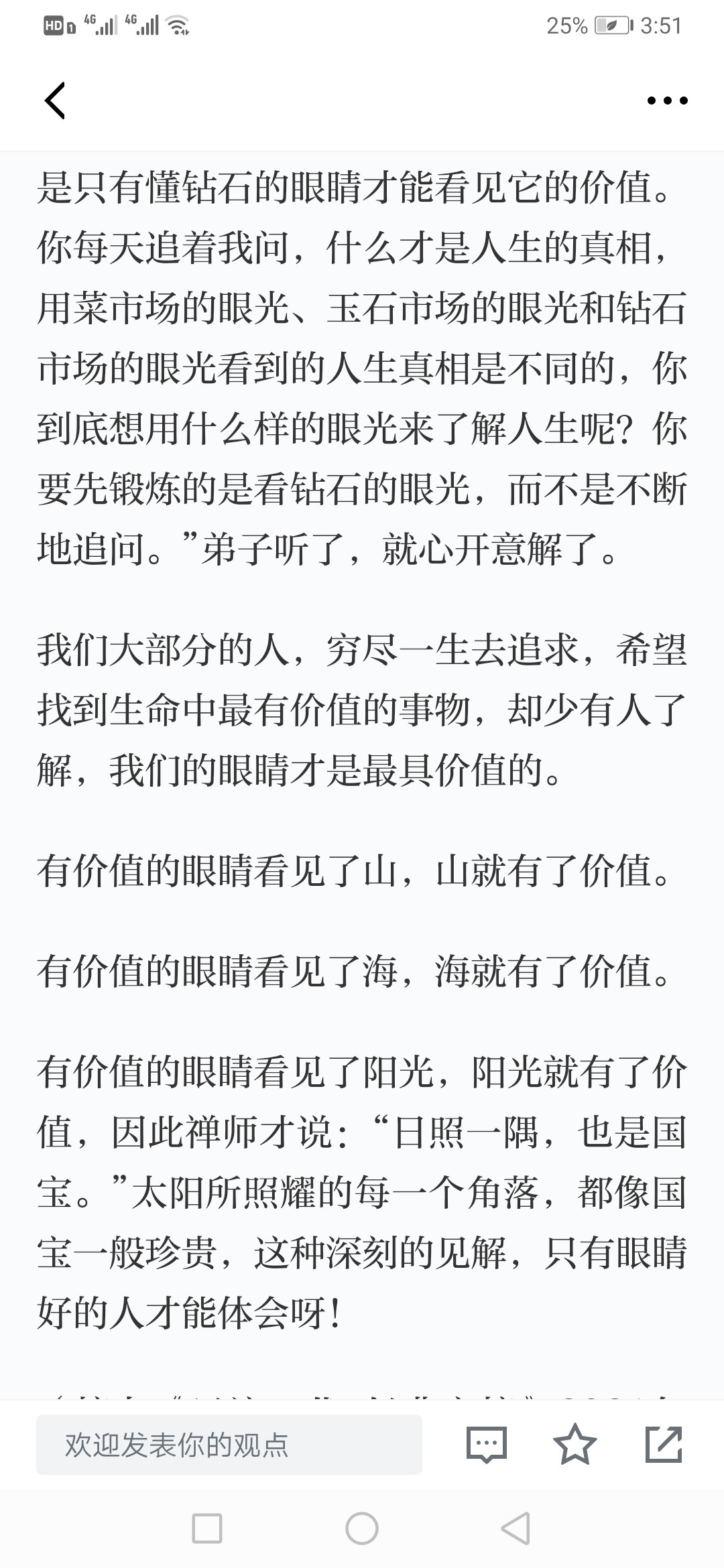Tap the 欢迎发表你的观点 comment box
Image resolution: width=724 pixels, height=1568 pixels.
pos(229,1445)
